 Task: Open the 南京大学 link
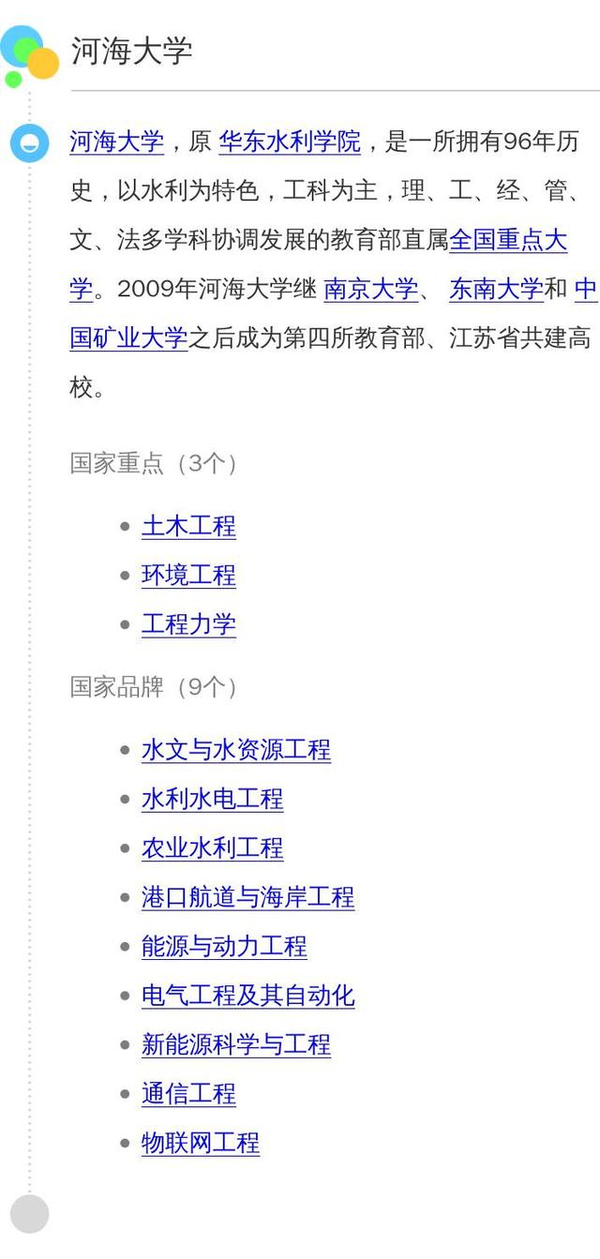[371, 290]
